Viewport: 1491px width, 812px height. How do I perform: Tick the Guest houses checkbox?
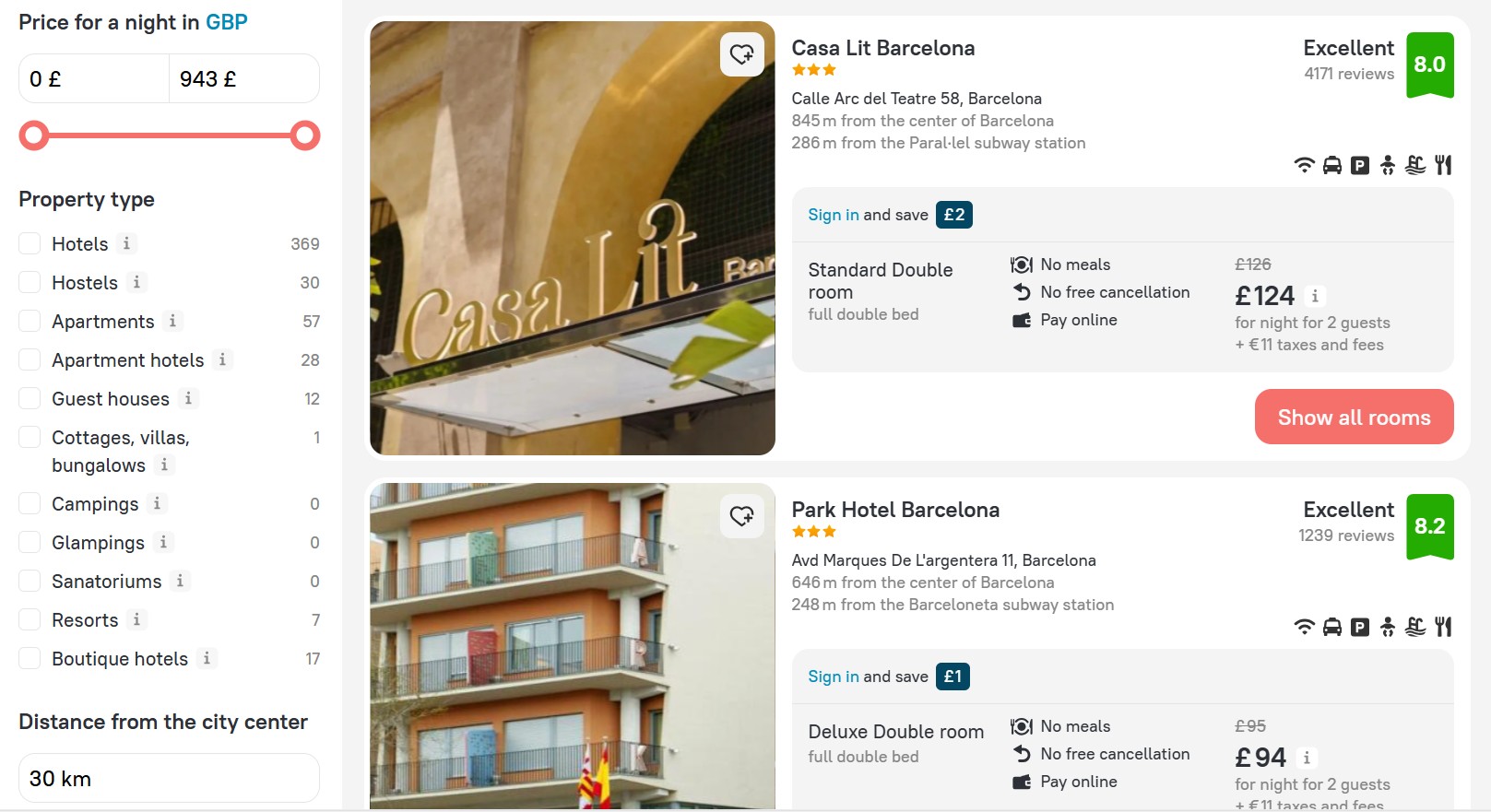(x=30, y=399)
